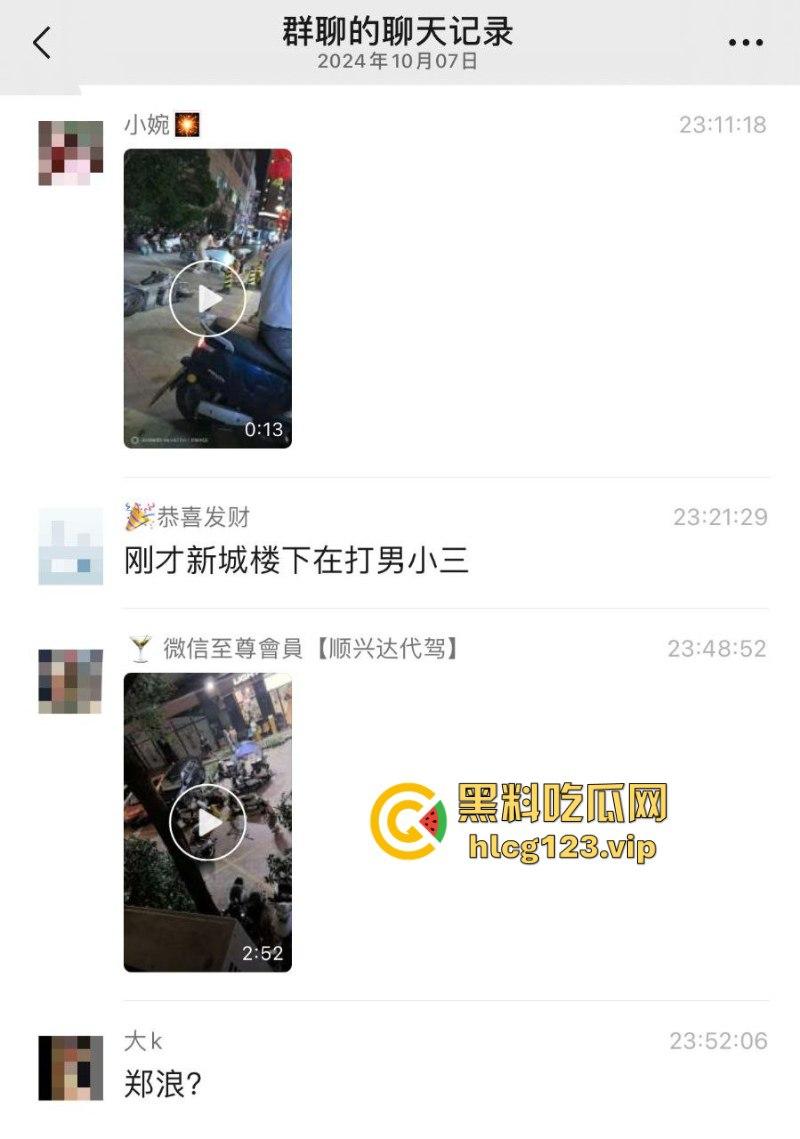
Task: Open 恭喜发财's profile avatar
Action: click(70, 546)
